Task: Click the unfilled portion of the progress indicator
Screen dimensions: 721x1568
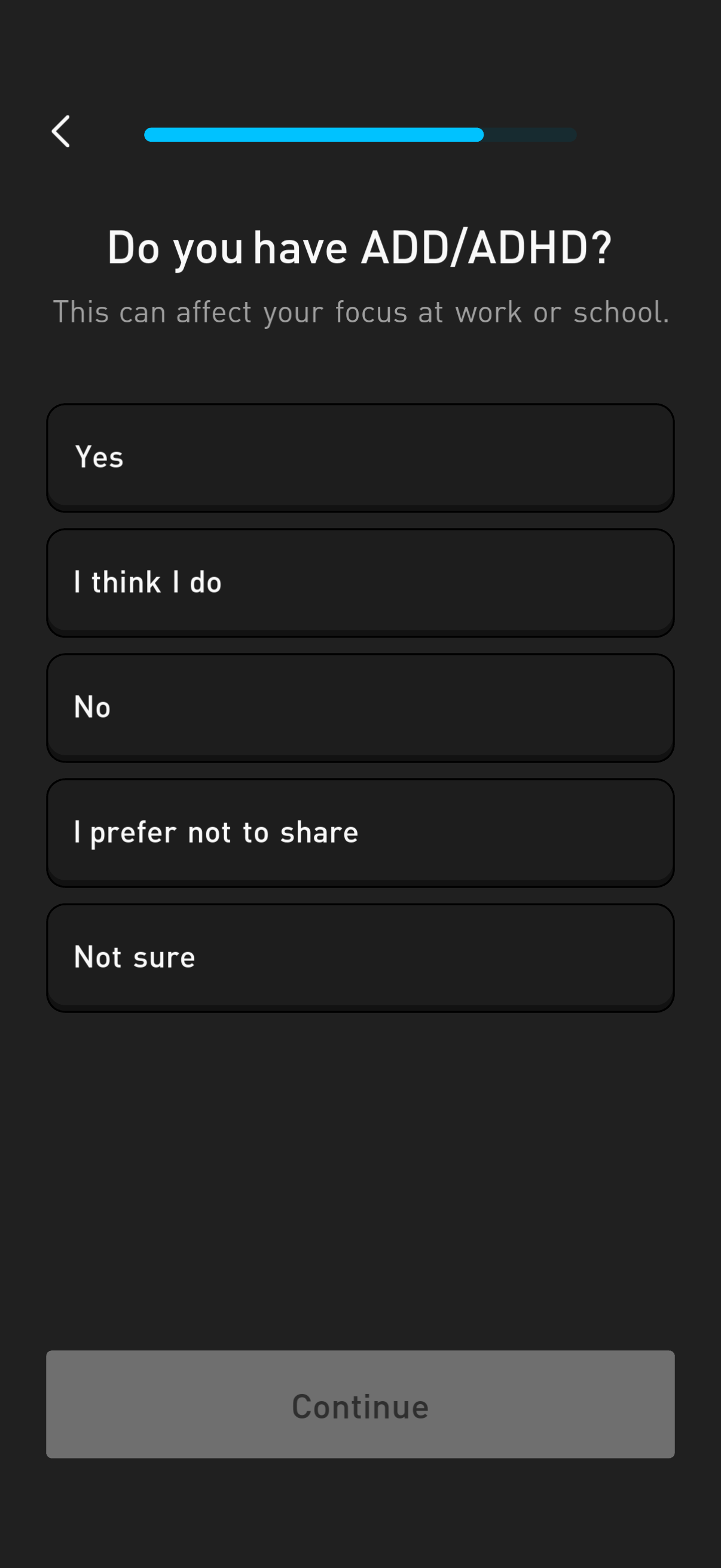Action: [x=528, y=135]
